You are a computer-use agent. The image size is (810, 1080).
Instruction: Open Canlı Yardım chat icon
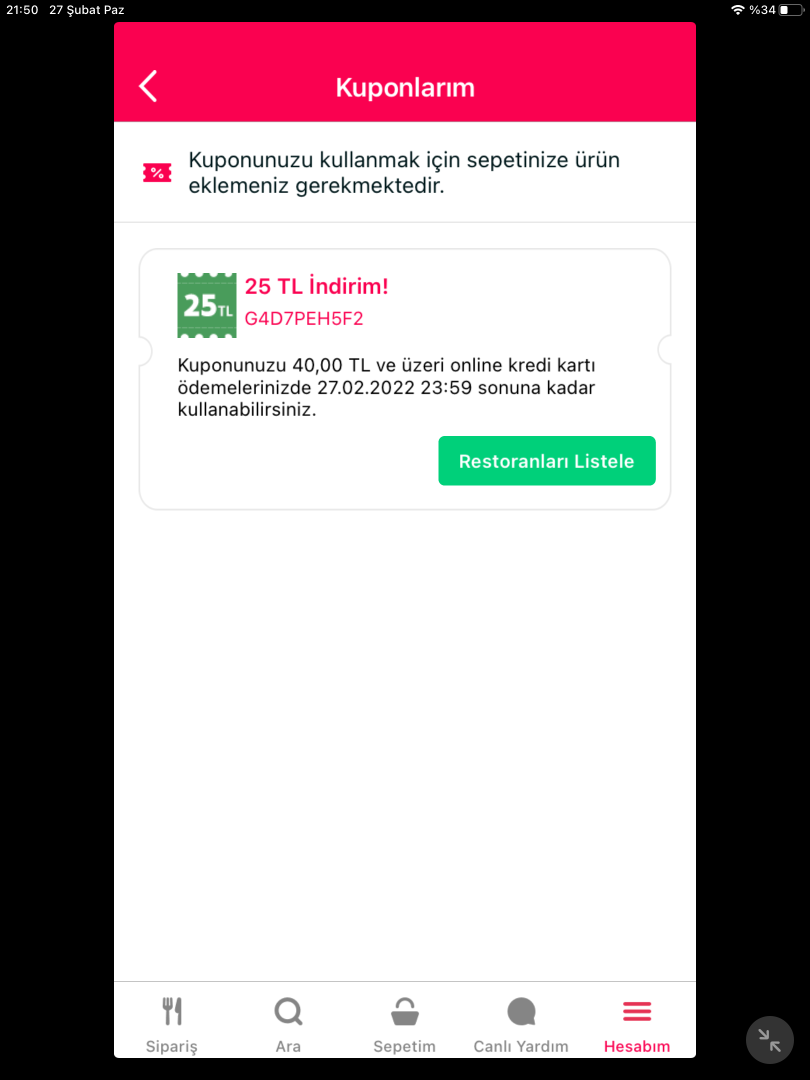[x=521, y=1012]
